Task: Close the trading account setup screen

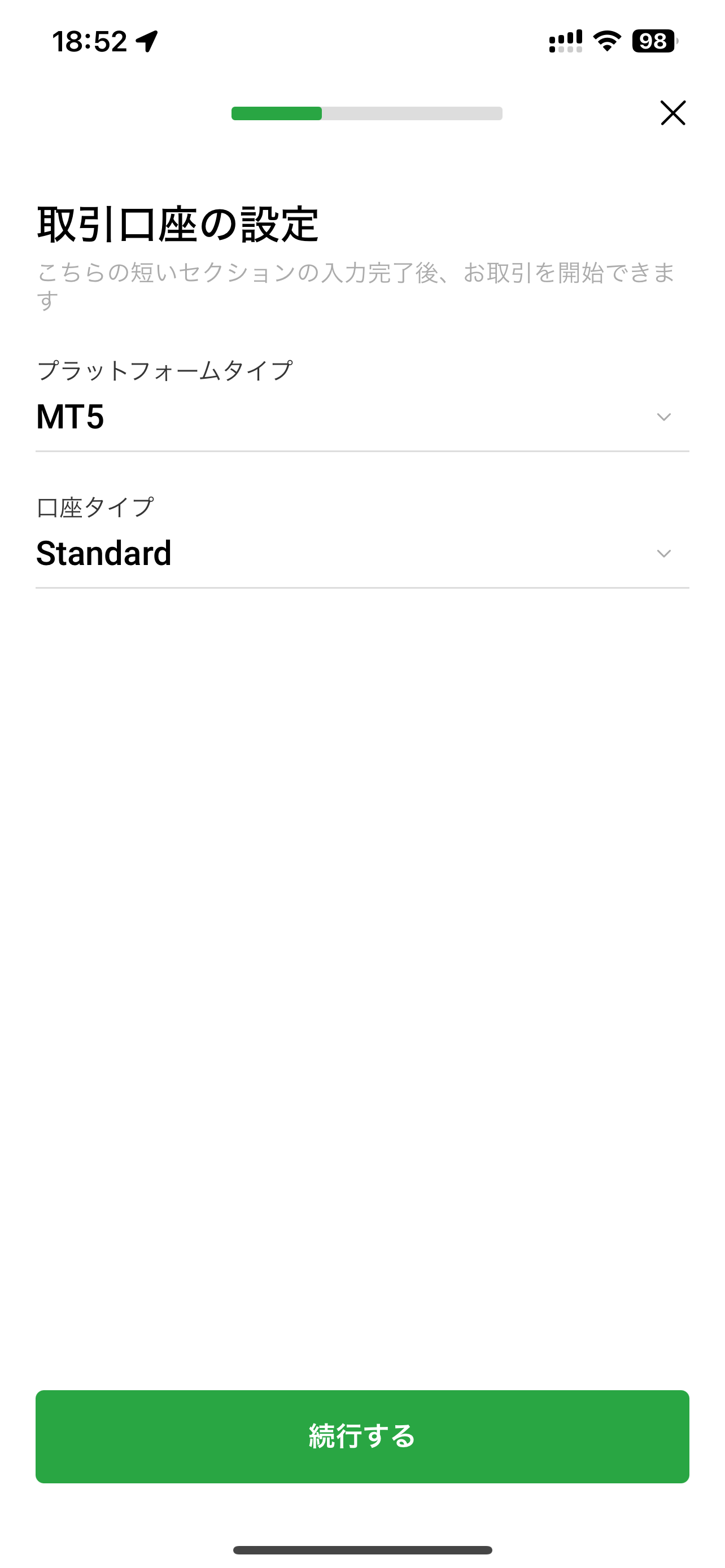Action: [672, 113]
